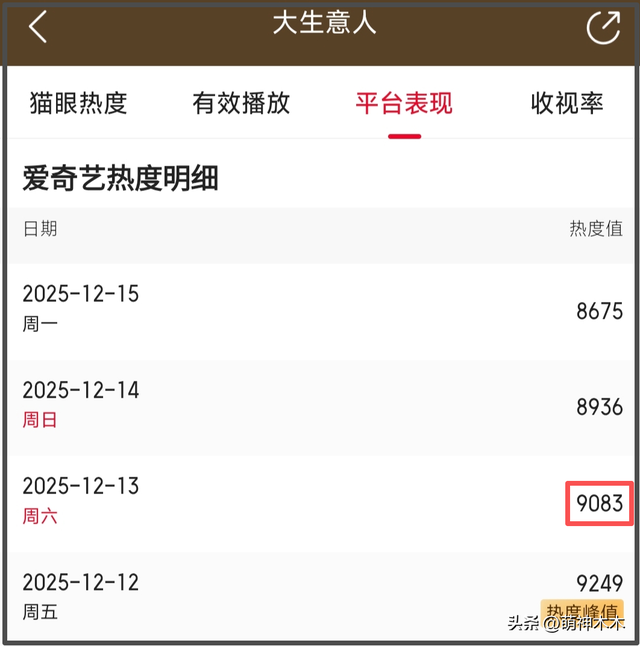Share this page via the share icon
This screenshot has height=646, width=640.
(x=603, y=28)
